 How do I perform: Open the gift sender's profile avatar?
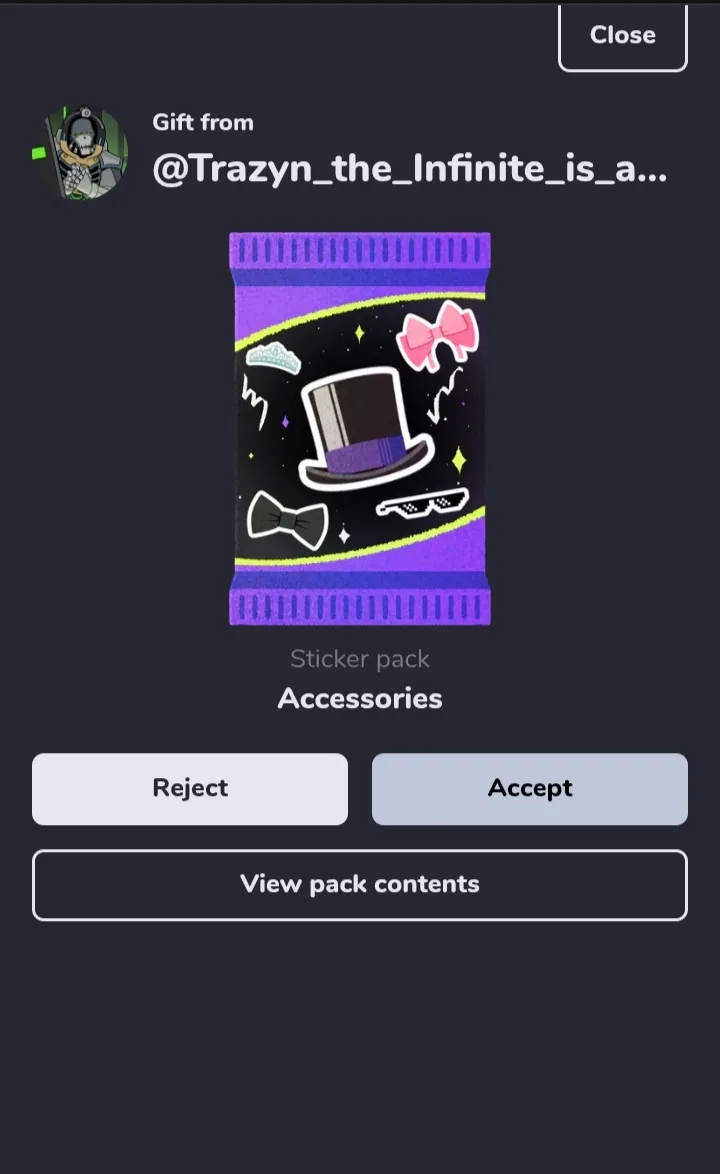point(85,153)
